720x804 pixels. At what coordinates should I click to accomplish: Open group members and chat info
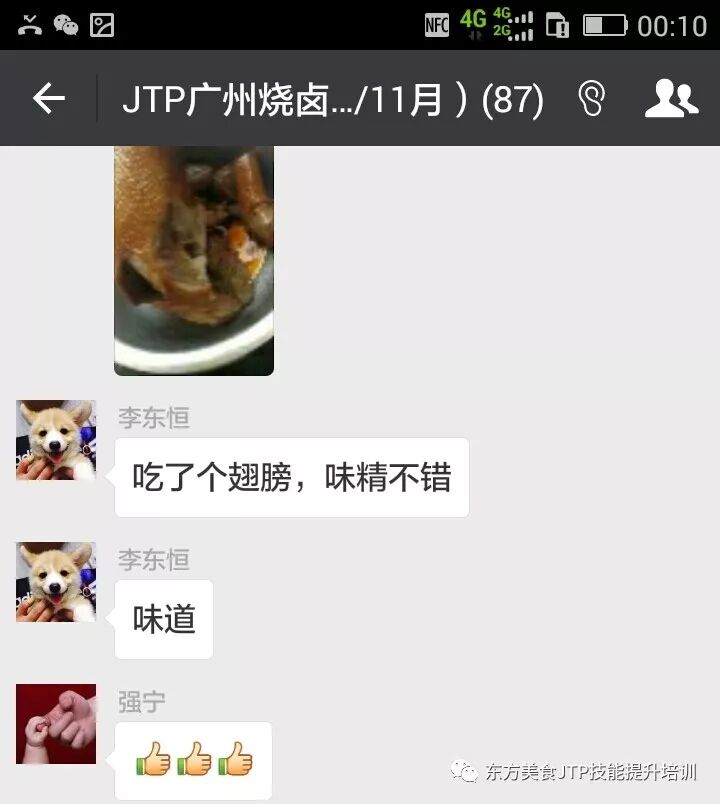pyautogui.click(x=671, y=99)
